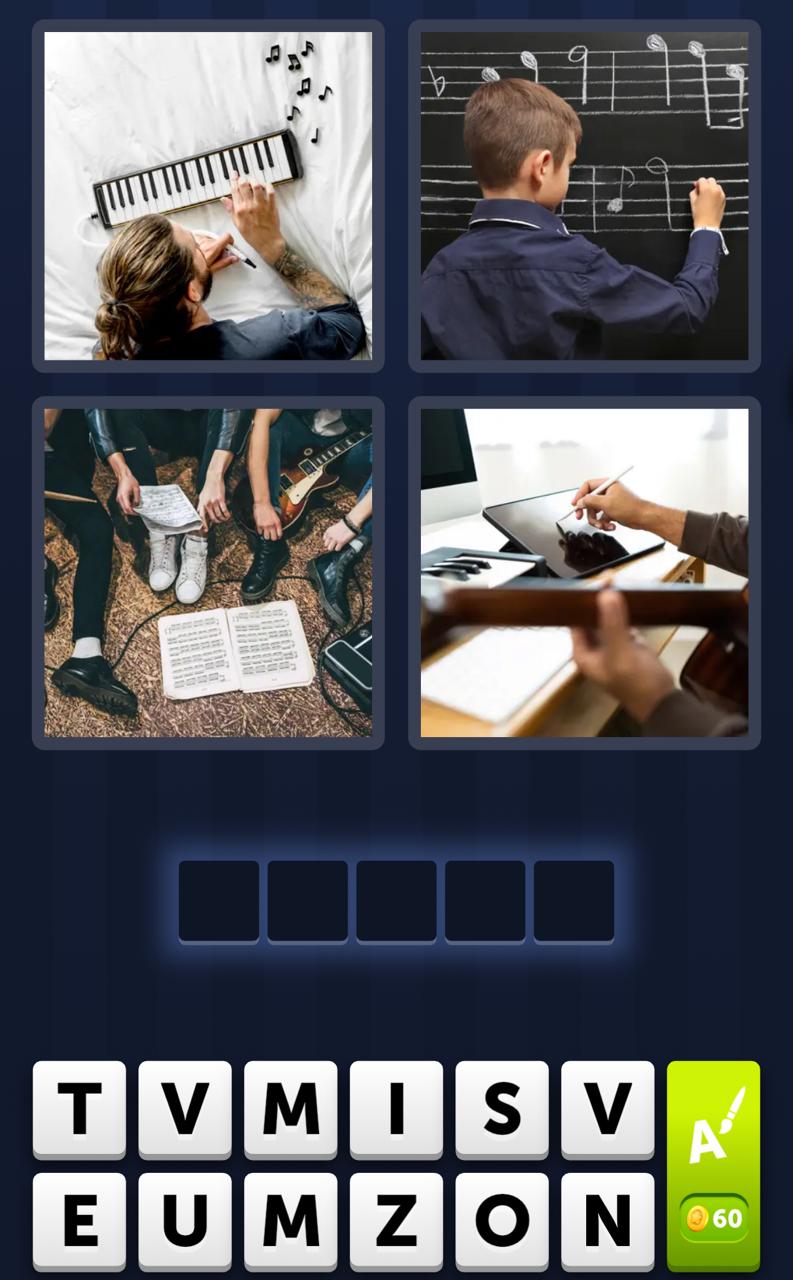The width and height of the screenshot is (793, 1280).
Task: Open the tablet stylus music photo
Action: [x=583, y=572]
